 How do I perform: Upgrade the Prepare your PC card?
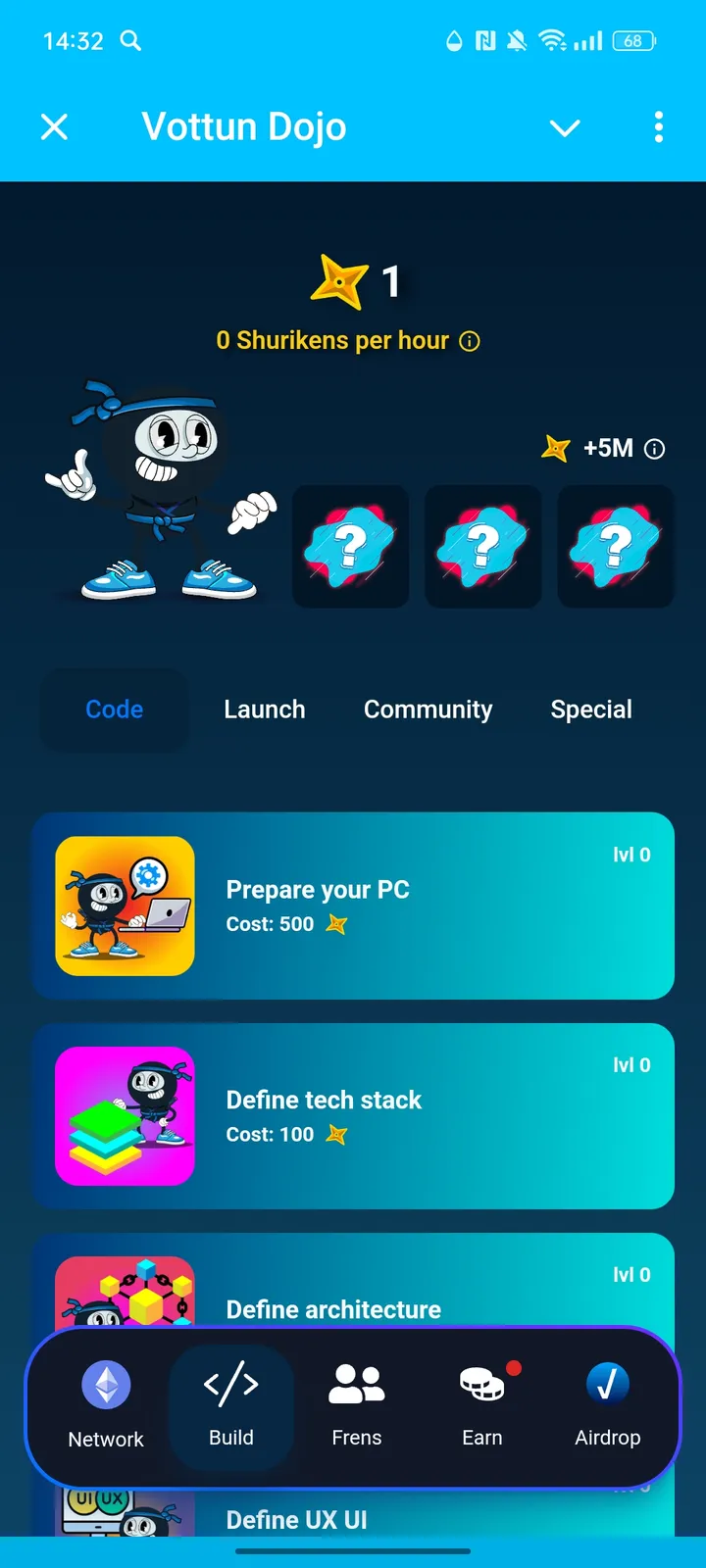coord(353,905)
